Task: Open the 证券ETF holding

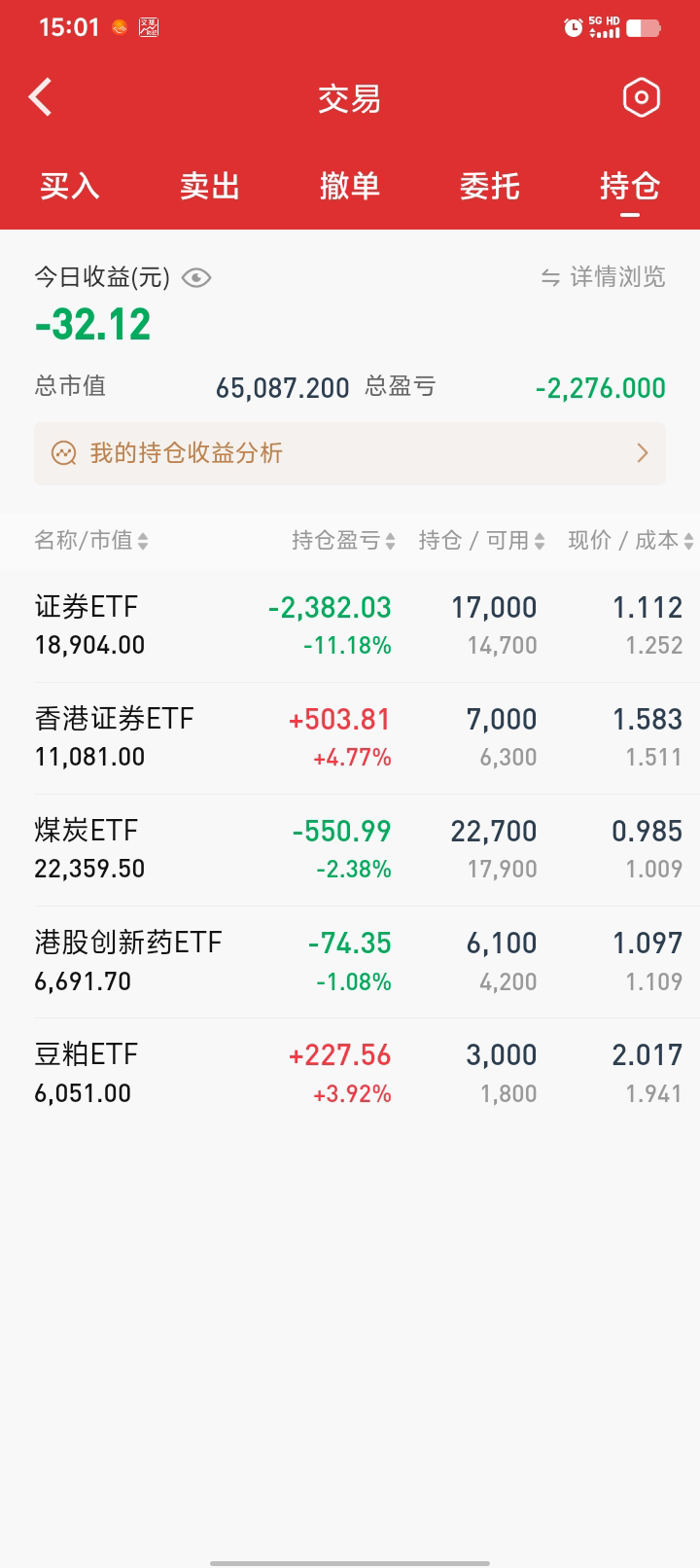Action: (x=349, y=625)
